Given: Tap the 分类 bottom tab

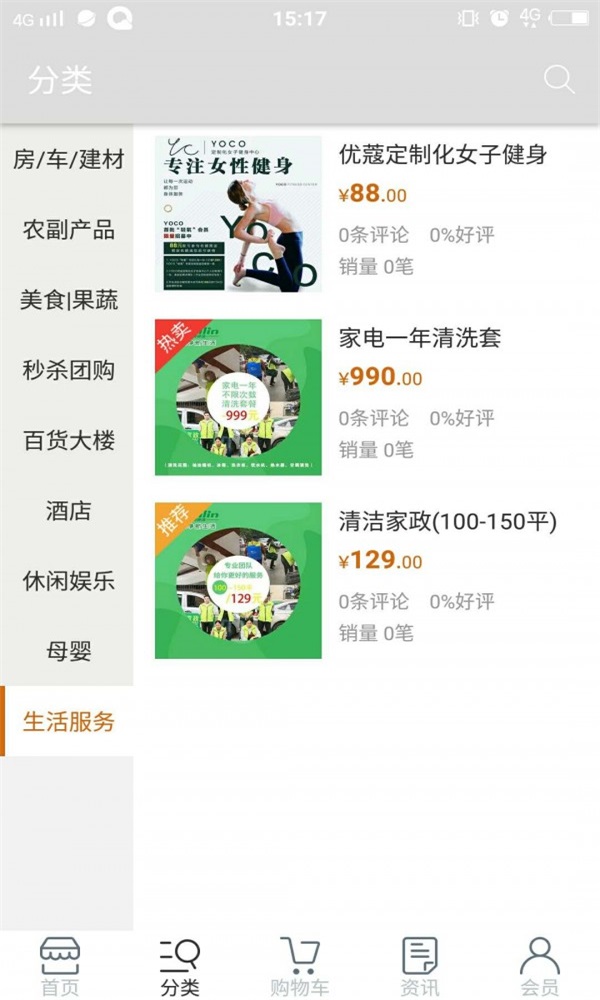Looking at the screenshot, I should (x=180, y=966).
